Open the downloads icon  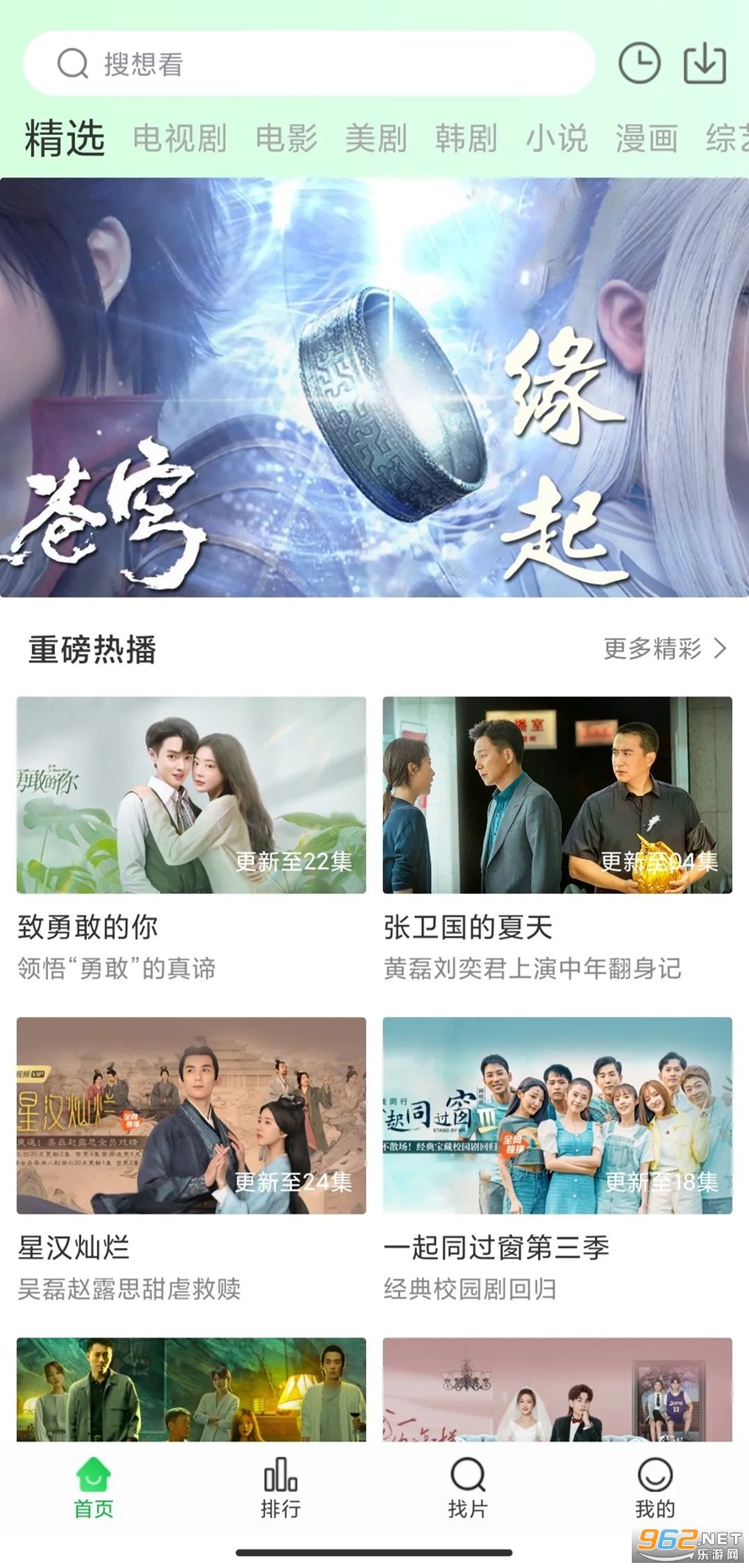[704, 63]
